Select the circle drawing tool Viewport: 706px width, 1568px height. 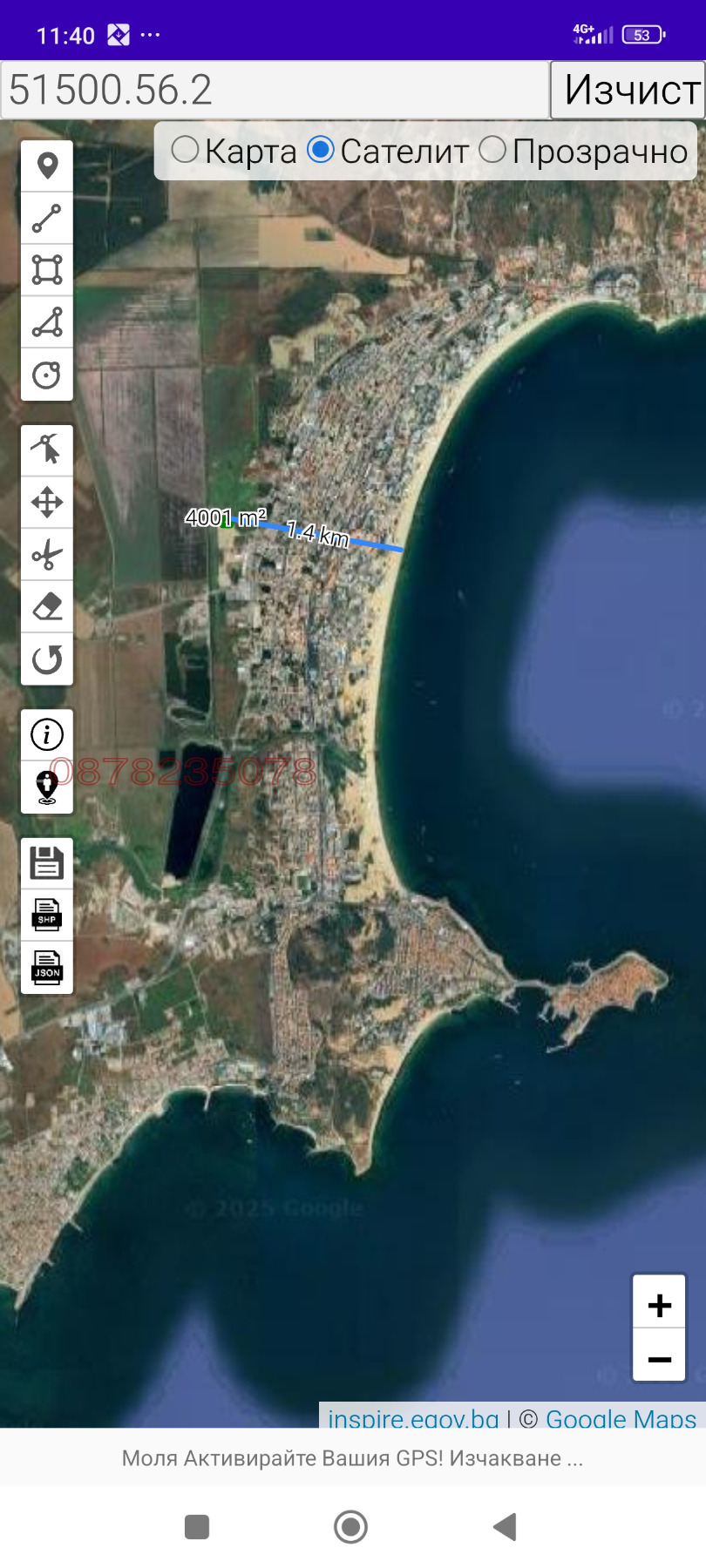[47, 375]
